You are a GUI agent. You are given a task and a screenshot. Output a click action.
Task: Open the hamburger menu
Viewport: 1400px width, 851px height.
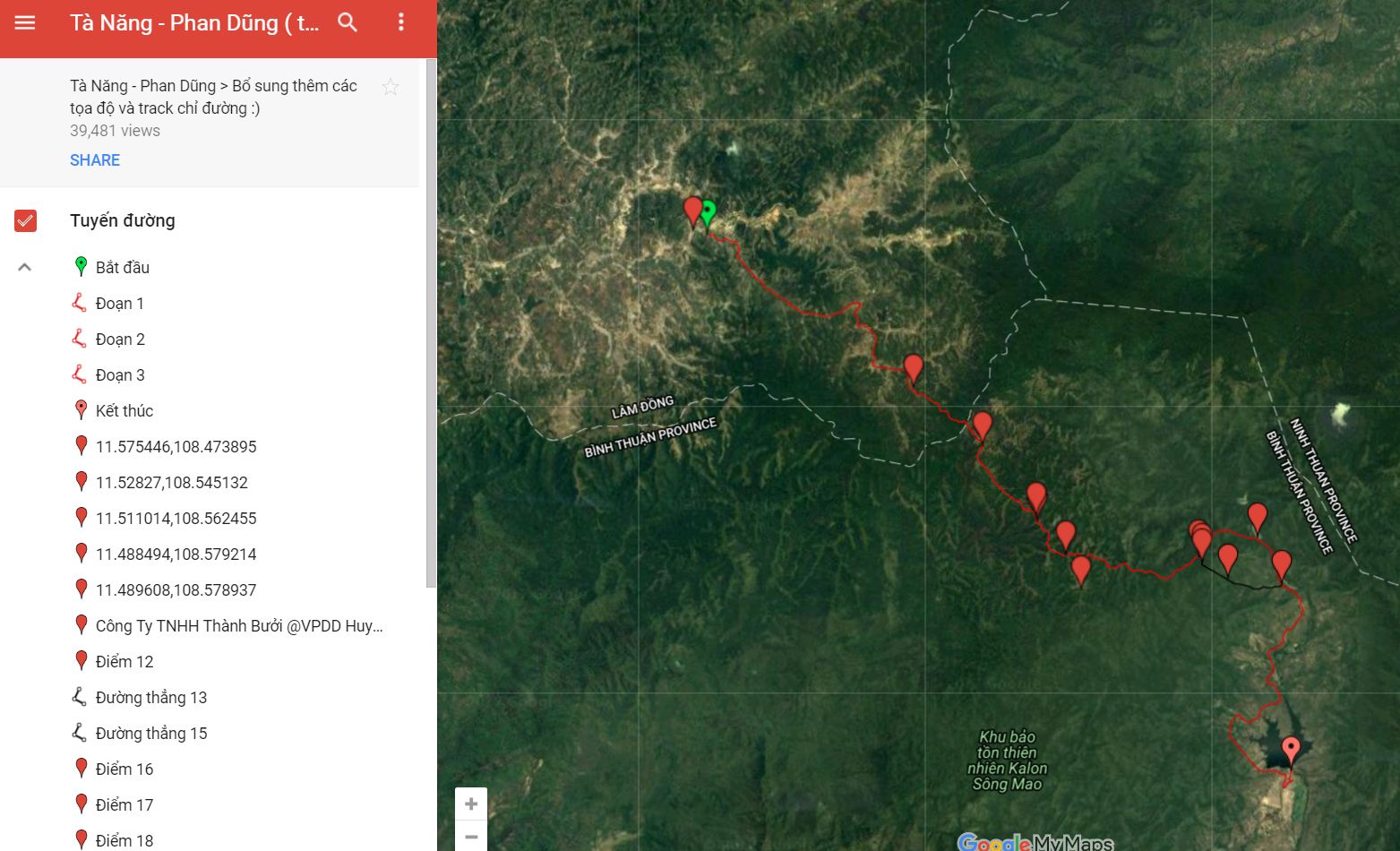point(25,23)
